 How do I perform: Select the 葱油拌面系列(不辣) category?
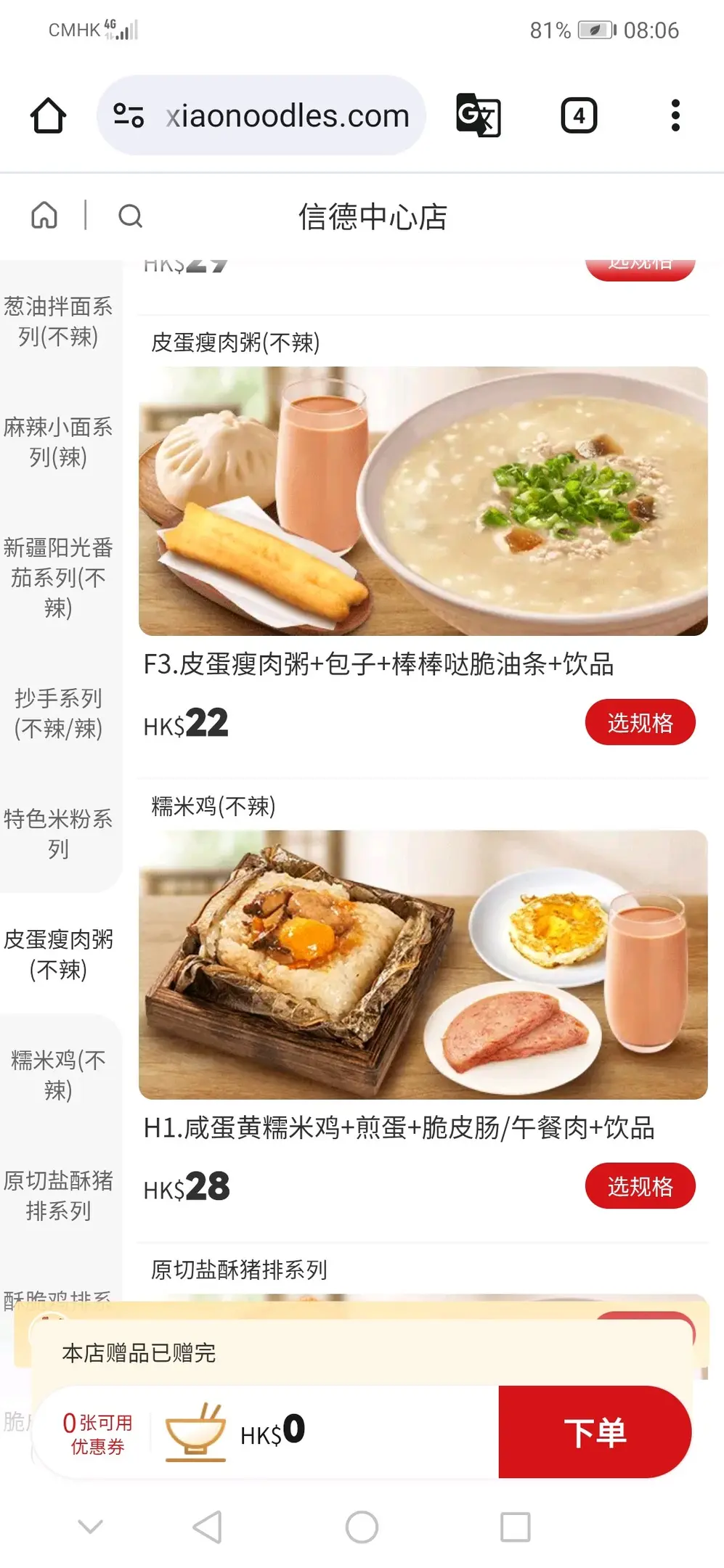58,322
